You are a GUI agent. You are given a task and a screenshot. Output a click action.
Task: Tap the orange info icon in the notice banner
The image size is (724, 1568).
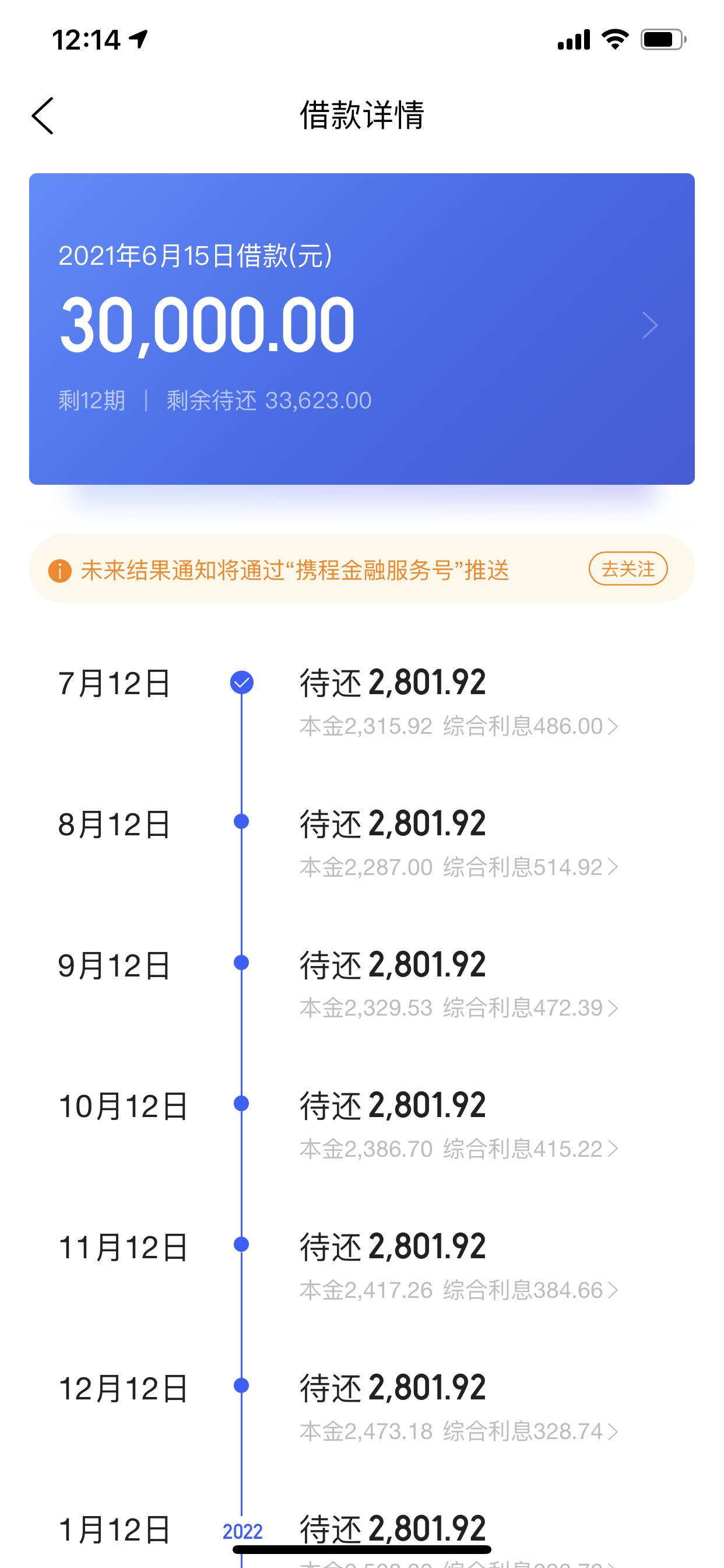pos(59,570)
